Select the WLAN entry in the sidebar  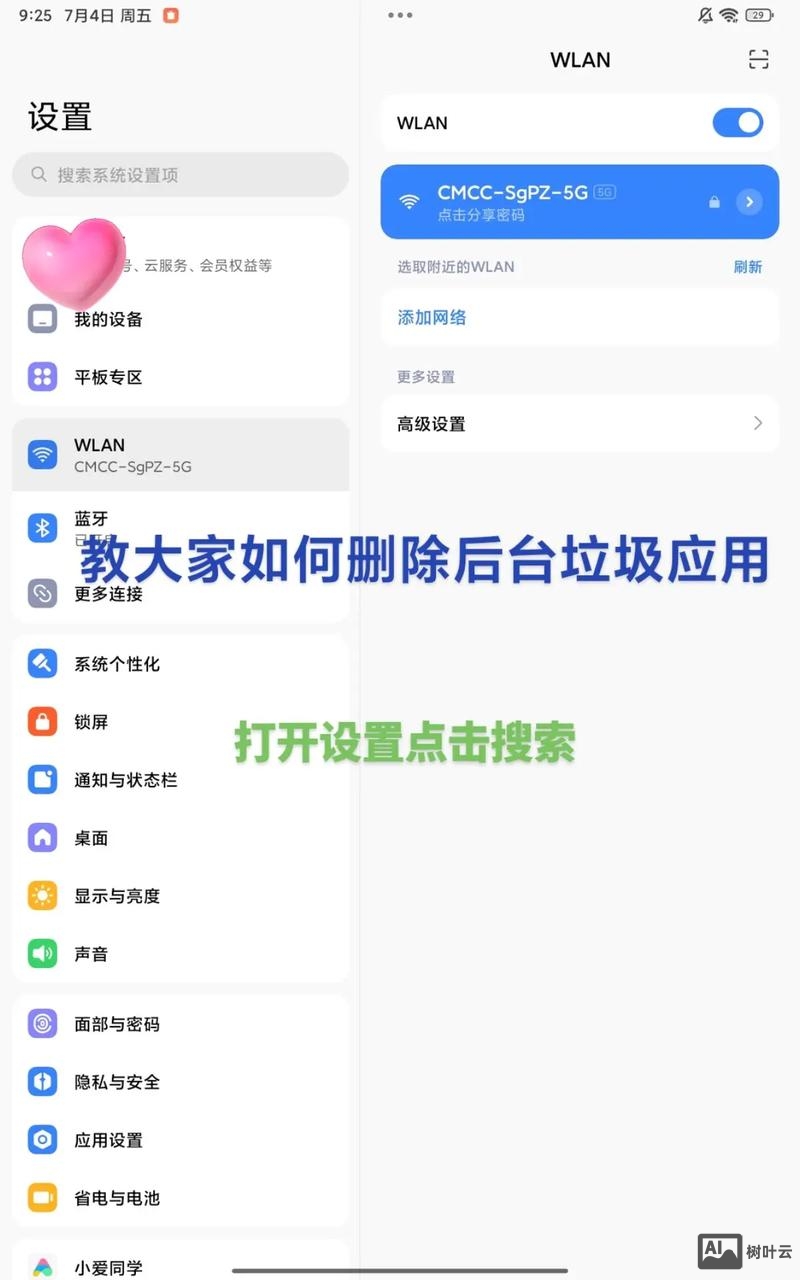coord(180,454)
